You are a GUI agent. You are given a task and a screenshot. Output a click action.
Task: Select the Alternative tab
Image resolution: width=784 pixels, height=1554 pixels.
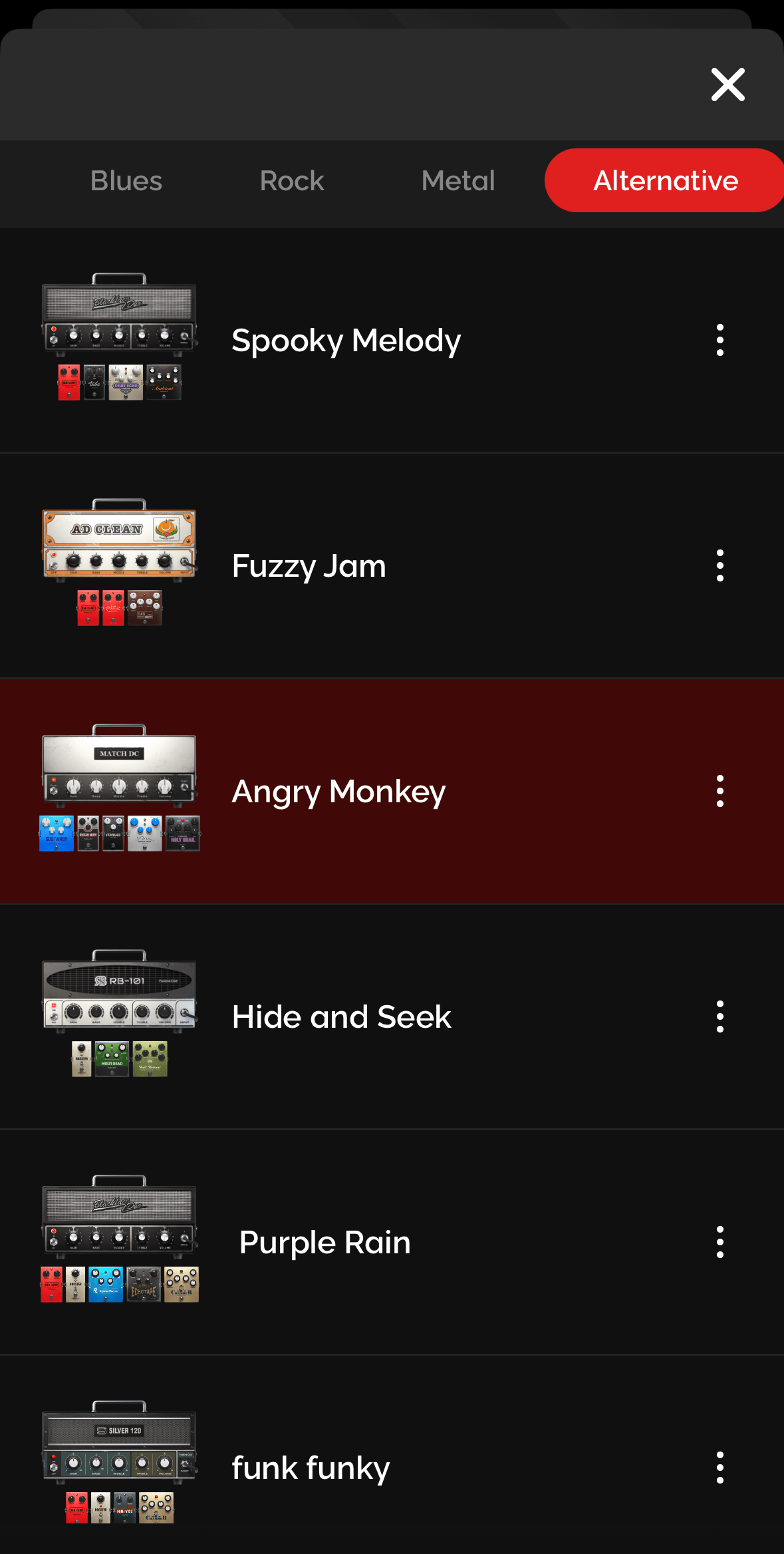(665, 181)
